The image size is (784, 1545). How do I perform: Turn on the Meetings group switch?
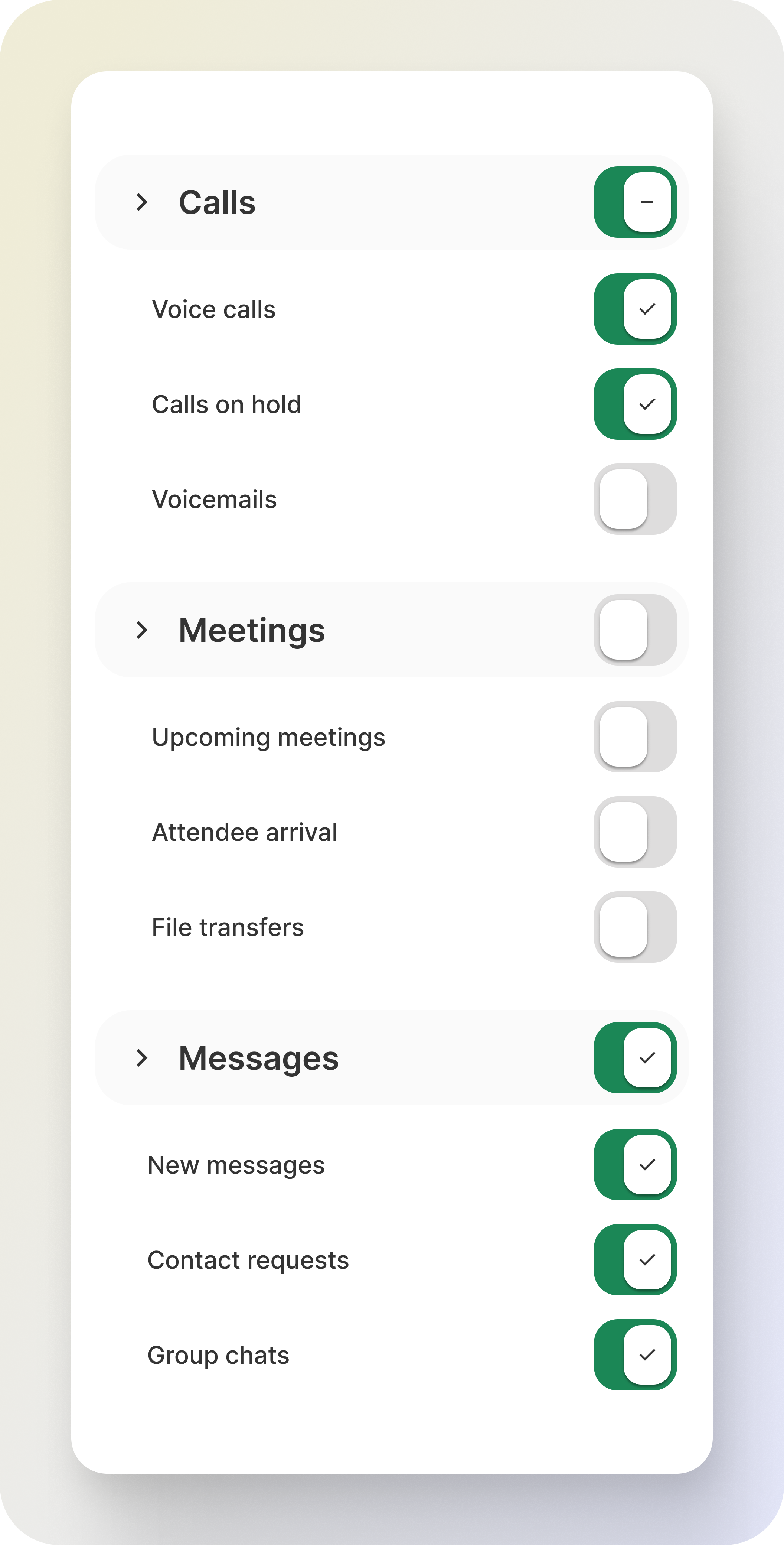pyautogui.click(x=635, y=630)
